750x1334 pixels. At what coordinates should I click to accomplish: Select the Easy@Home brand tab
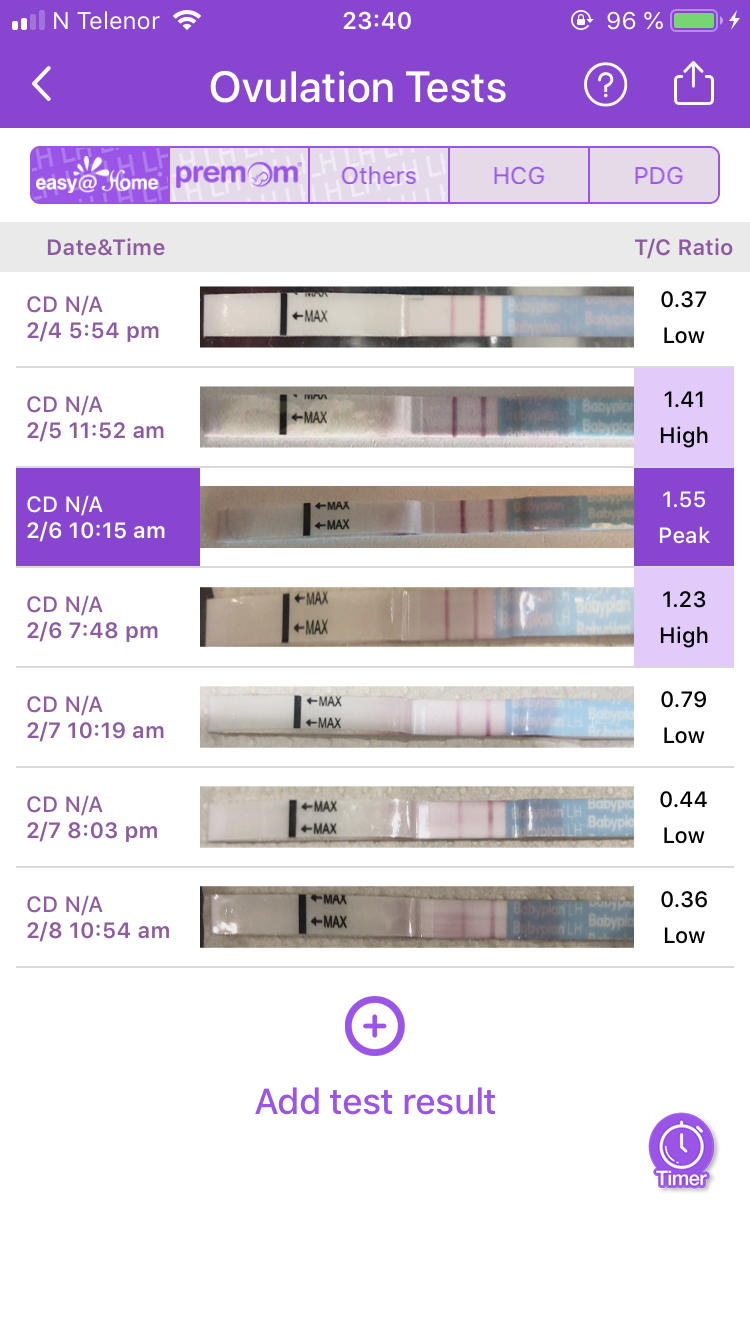tap(100, 176)
